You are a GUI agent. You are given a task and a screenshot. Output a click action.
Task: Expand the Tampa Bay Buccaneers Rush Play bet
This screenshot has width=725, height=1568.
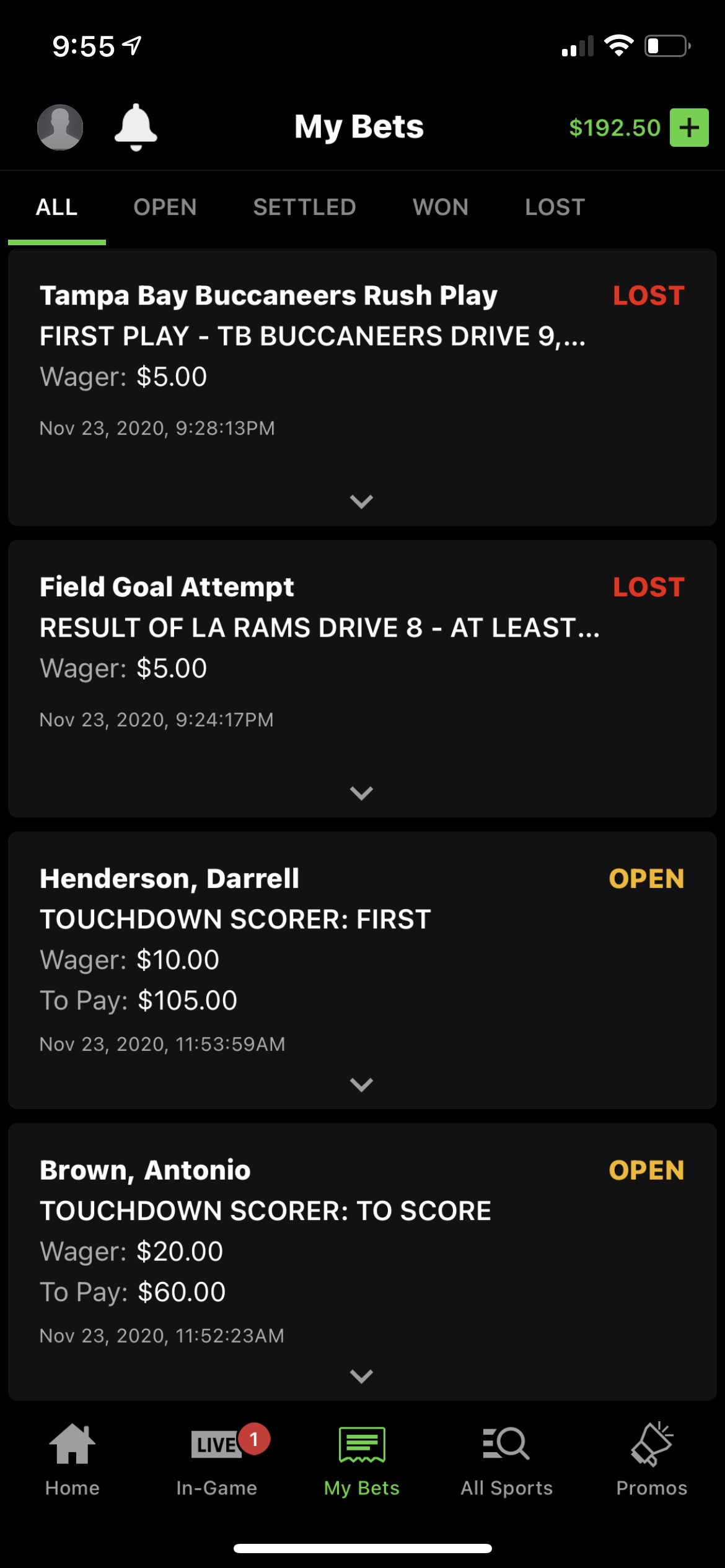pos(361,501)
